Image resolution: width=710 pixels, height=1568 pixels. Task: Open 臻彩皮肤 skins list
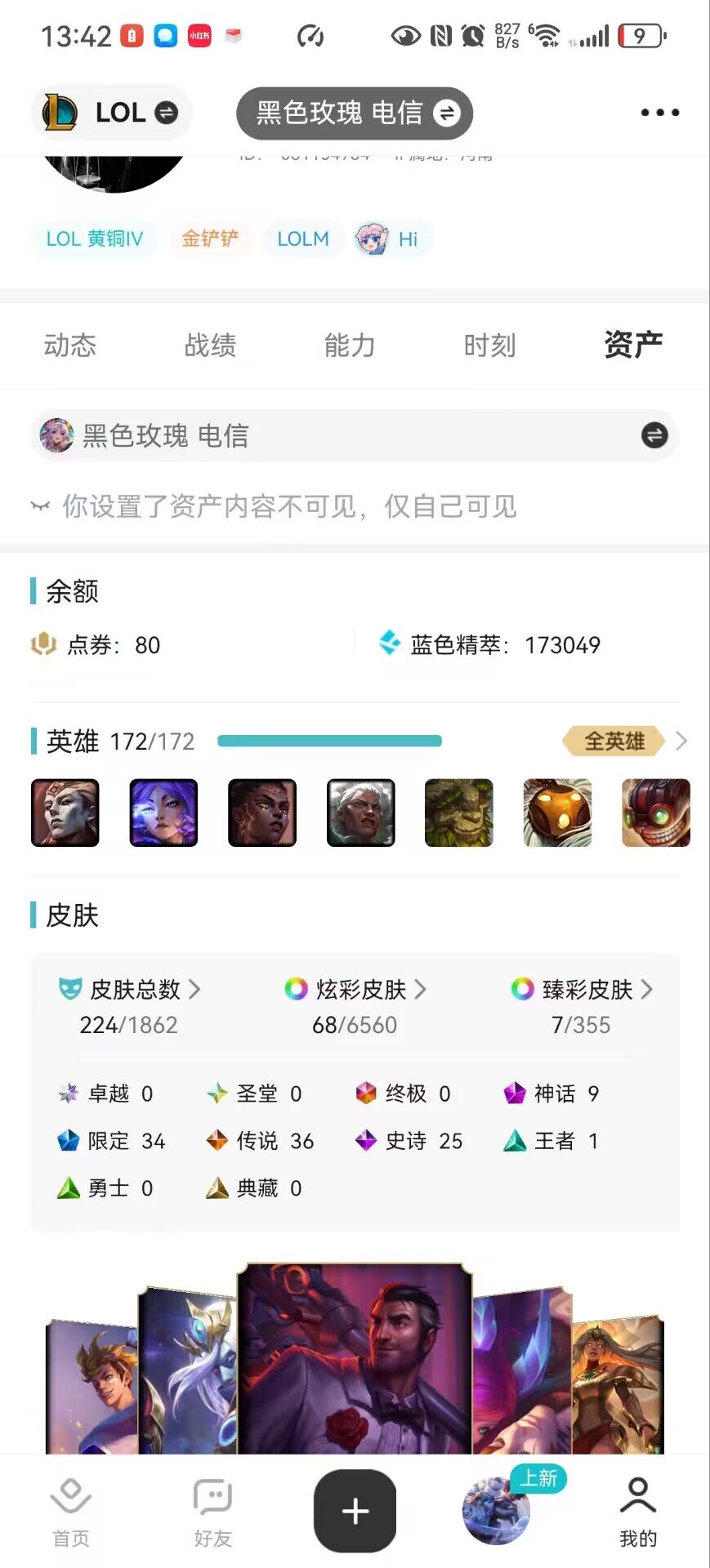coord(581,990)
